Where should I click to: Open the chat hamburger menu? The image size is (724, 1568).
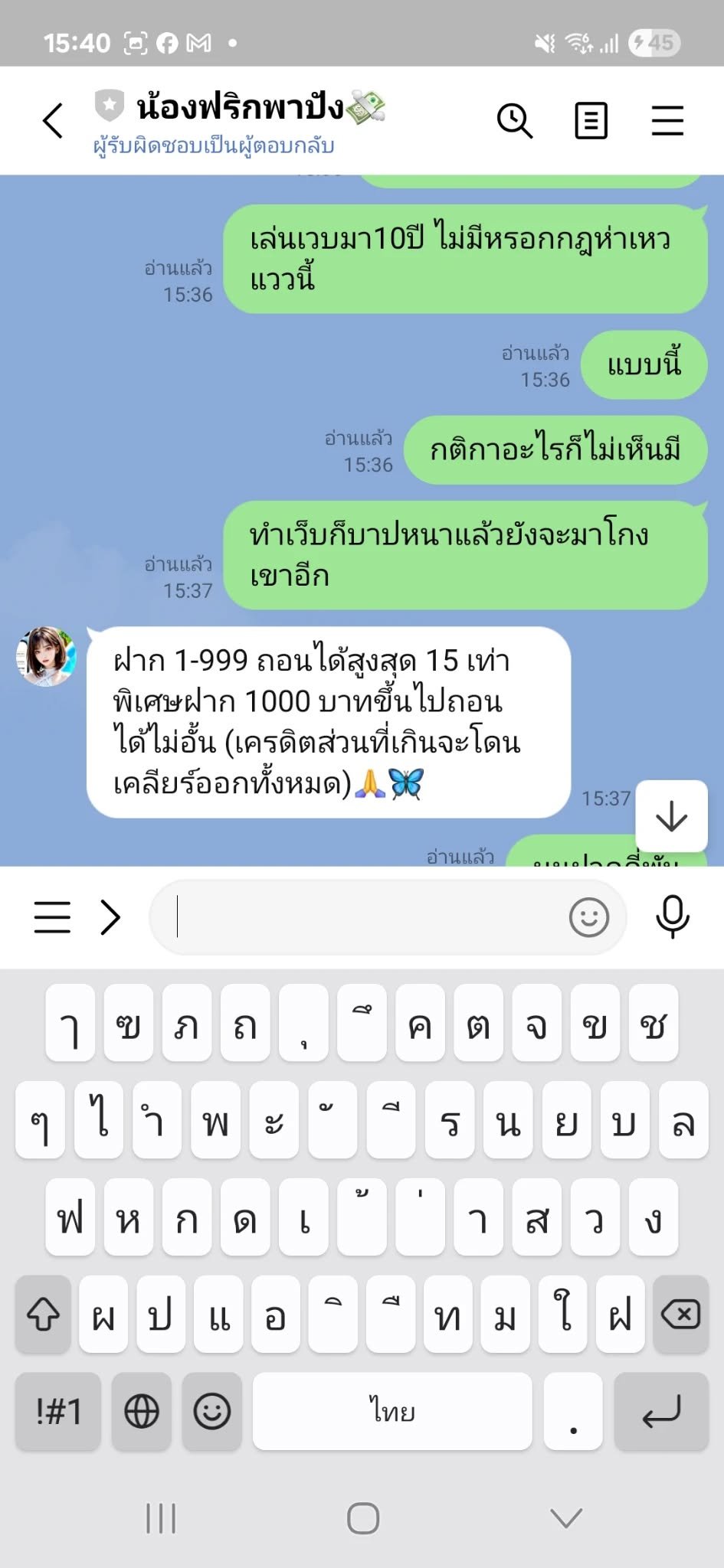pos(667,121)
